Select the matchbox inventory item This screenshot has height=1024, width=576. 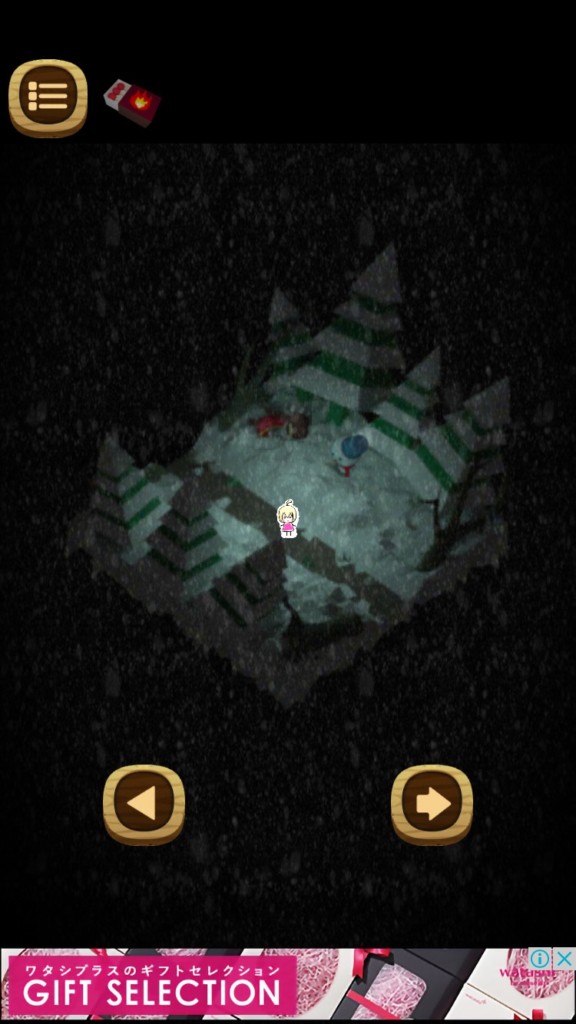[132, 102]
